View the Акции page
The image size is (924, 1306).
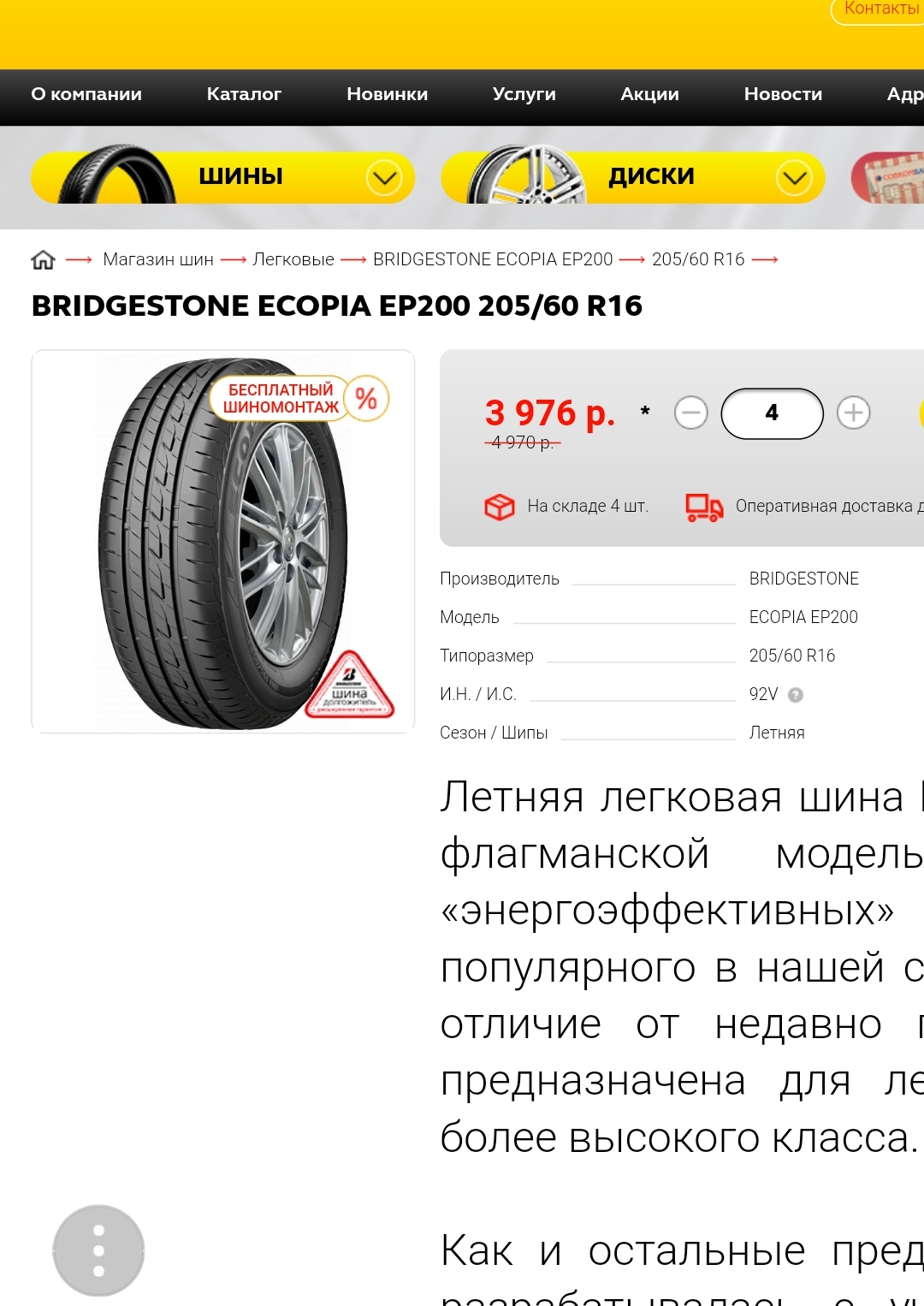tap(649, 94)
